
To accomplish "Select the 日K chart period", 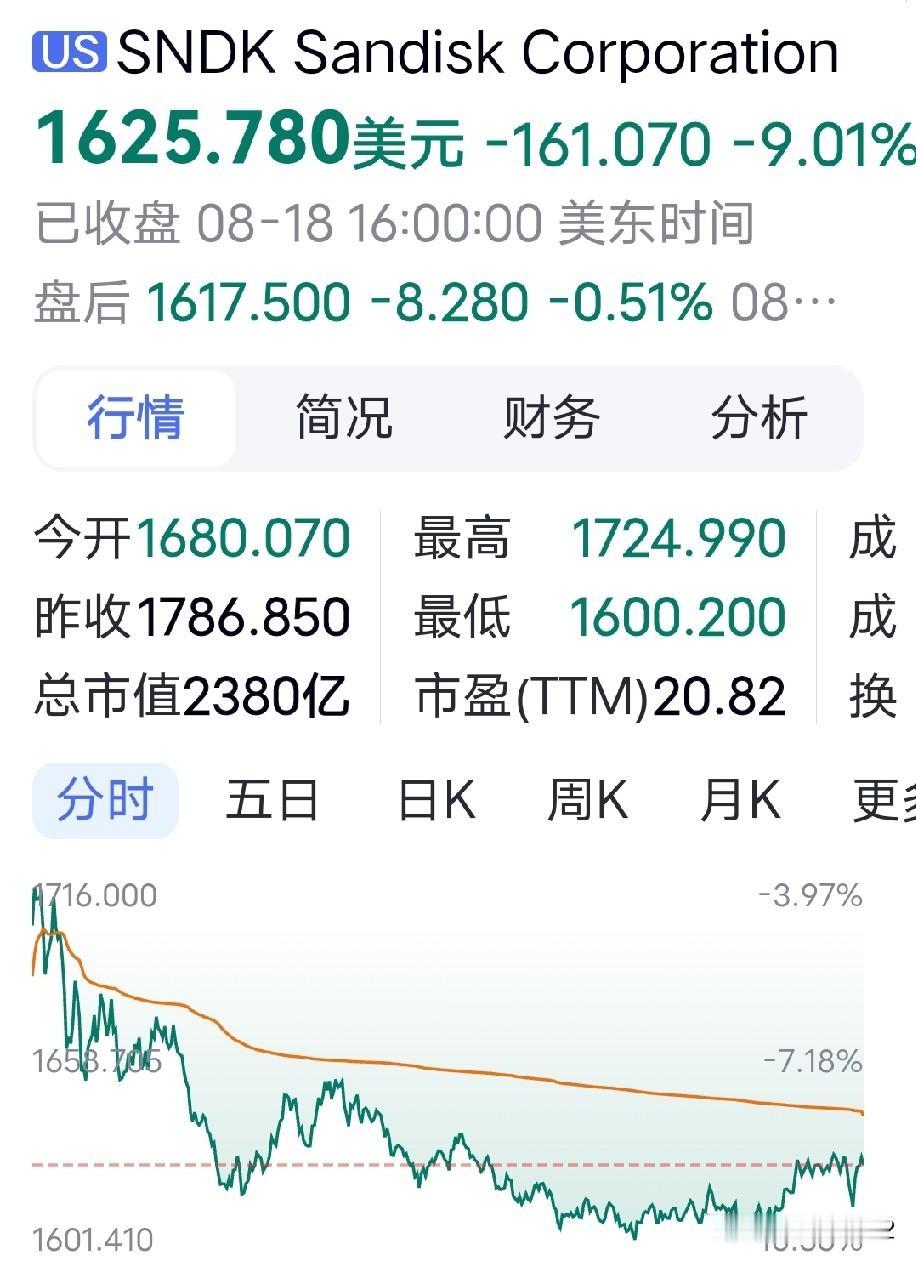I will pos(435,801).
